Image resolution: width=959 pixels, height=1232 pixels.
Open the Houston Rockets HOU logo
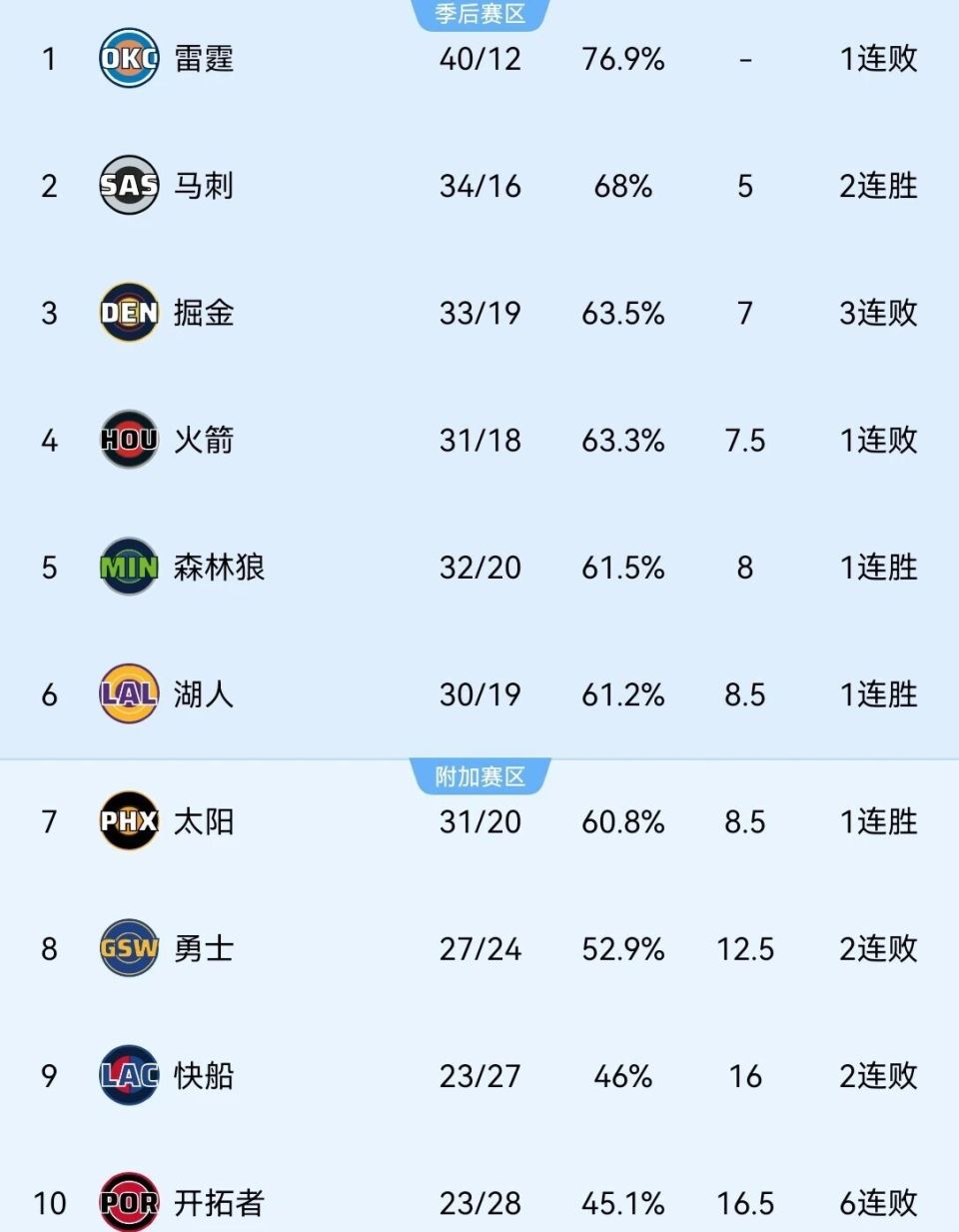click(x=129, y=440)
